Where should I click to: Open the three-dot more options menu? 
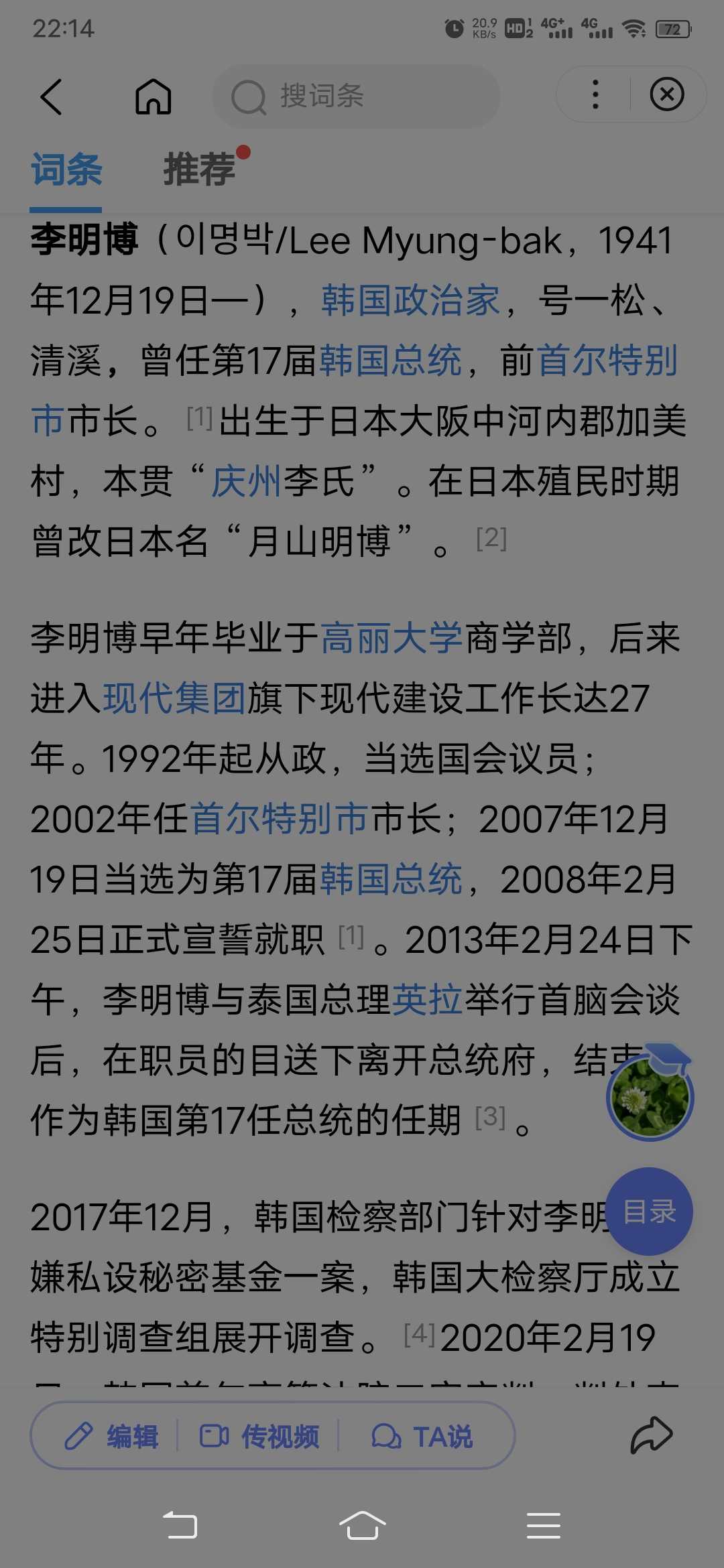click(595, 94)
